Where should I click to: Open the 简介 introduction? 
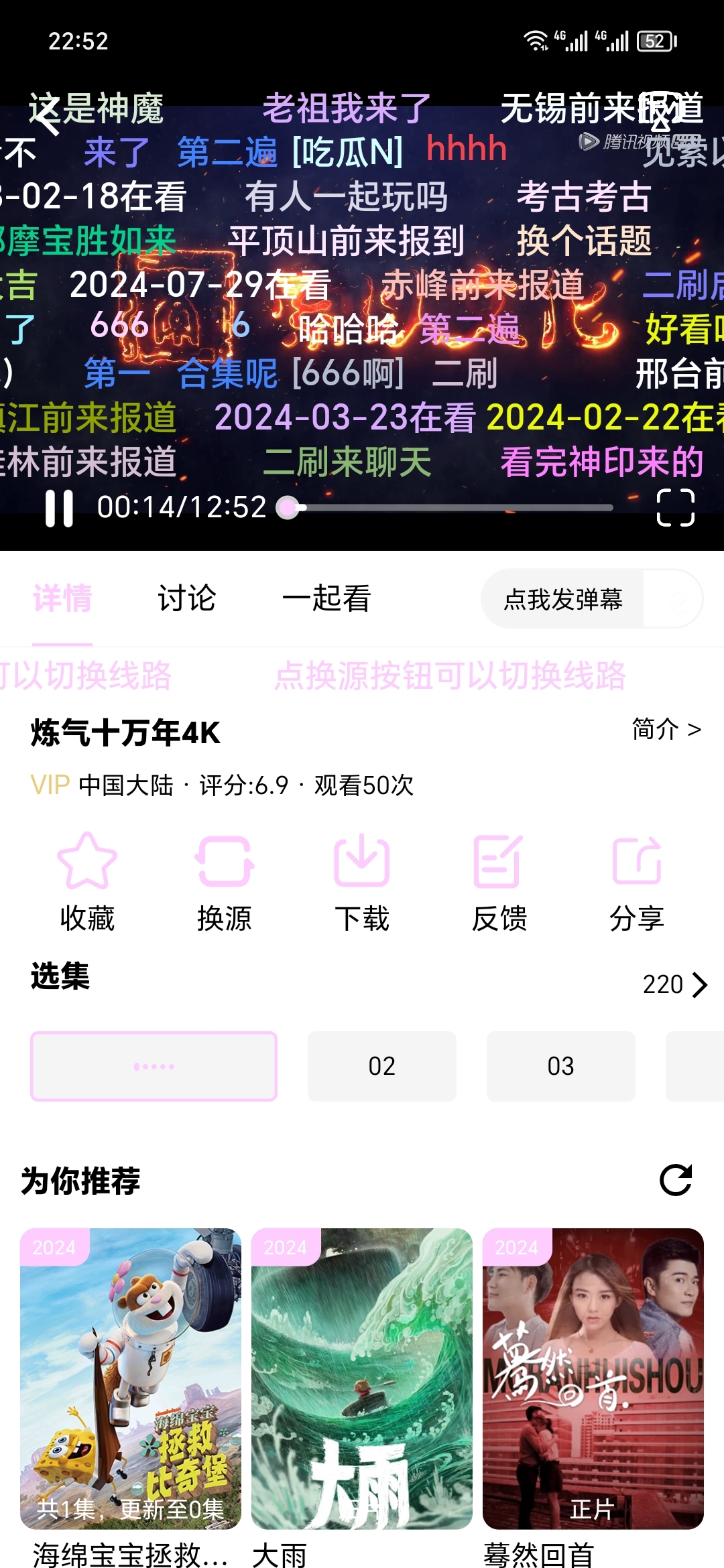pyautogui.click(x=666, y=729)
